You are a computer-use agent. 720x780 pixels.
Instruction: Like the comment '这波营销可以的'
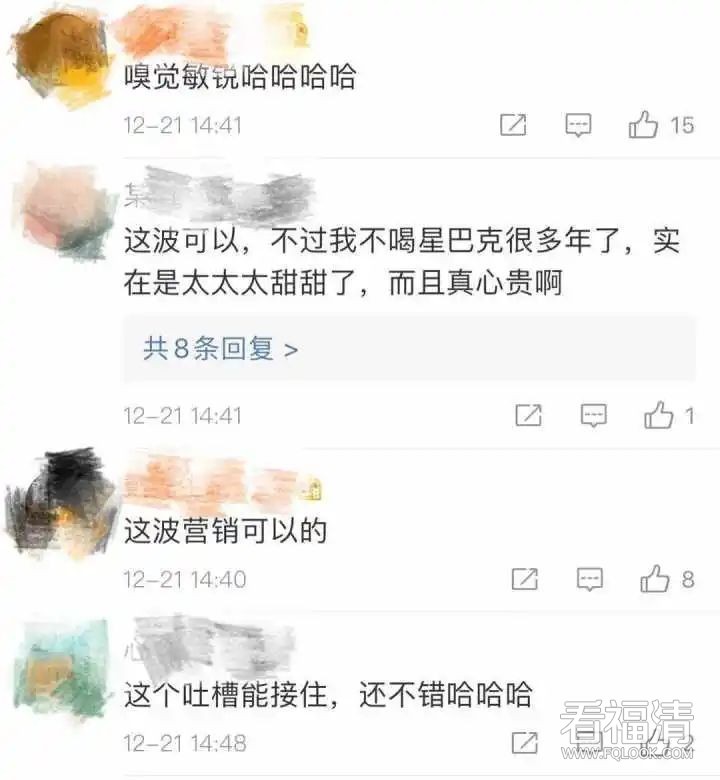(656, 578)
